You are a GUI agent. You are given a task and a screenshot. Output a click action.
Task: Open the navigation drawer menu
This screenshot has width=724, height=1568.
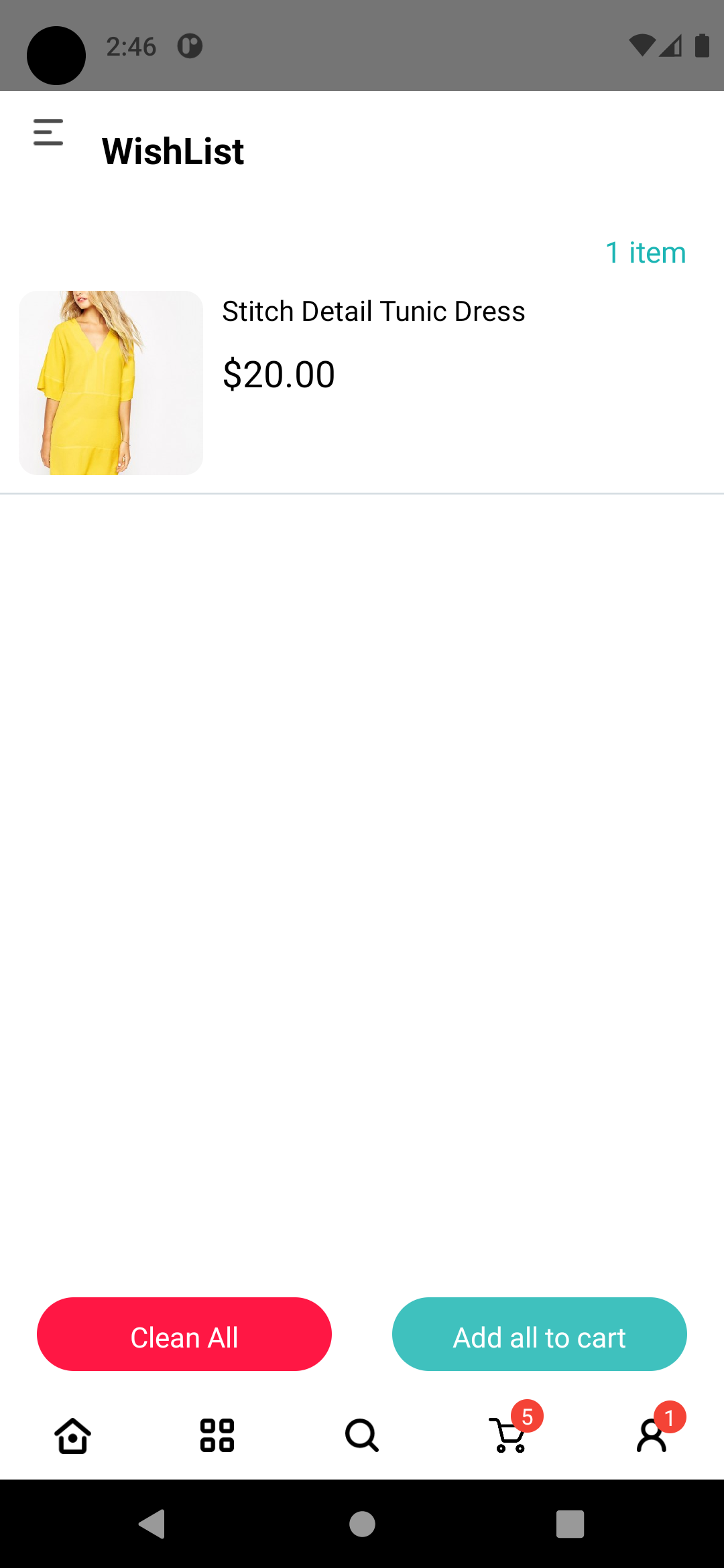coord(47,132)
